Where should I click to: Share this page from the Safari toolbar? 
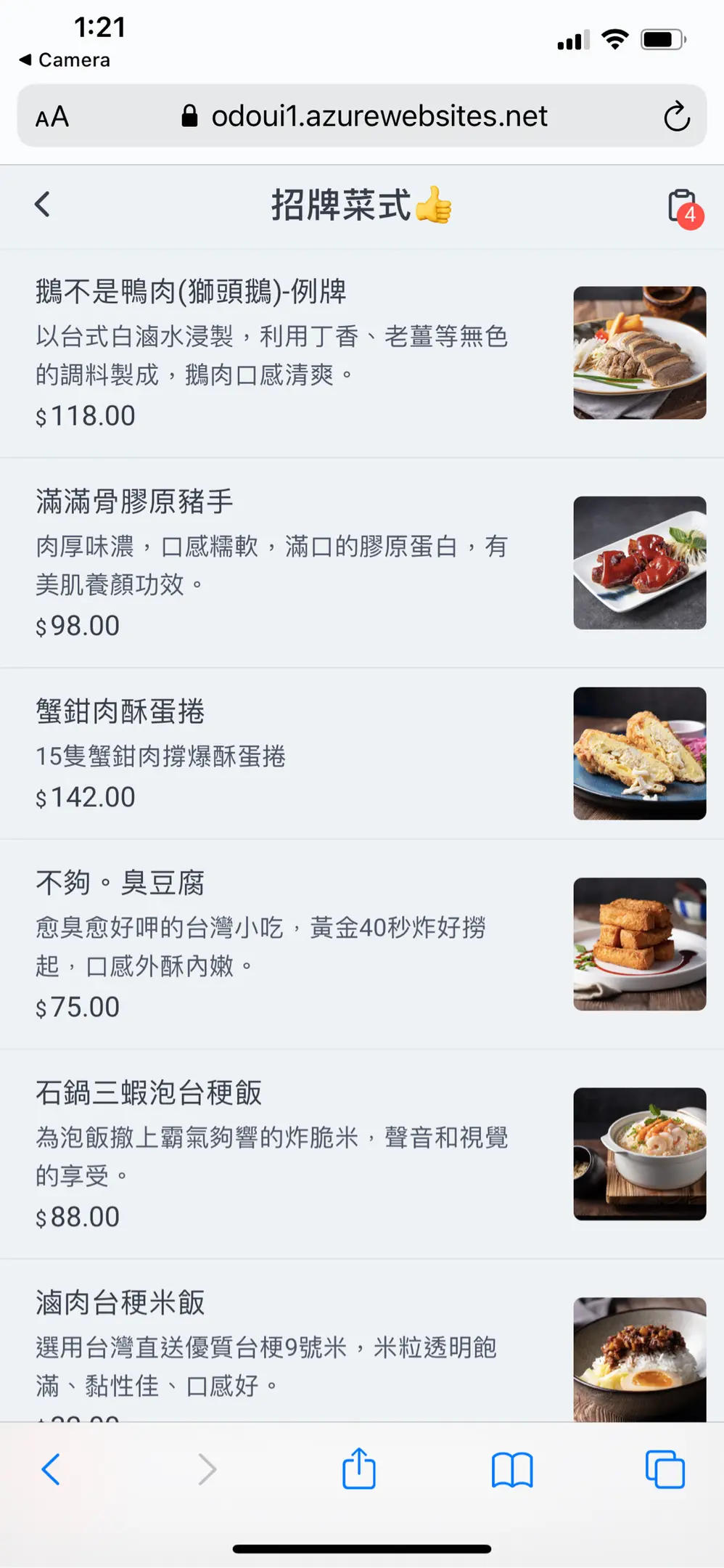[x=358, y=1468]
